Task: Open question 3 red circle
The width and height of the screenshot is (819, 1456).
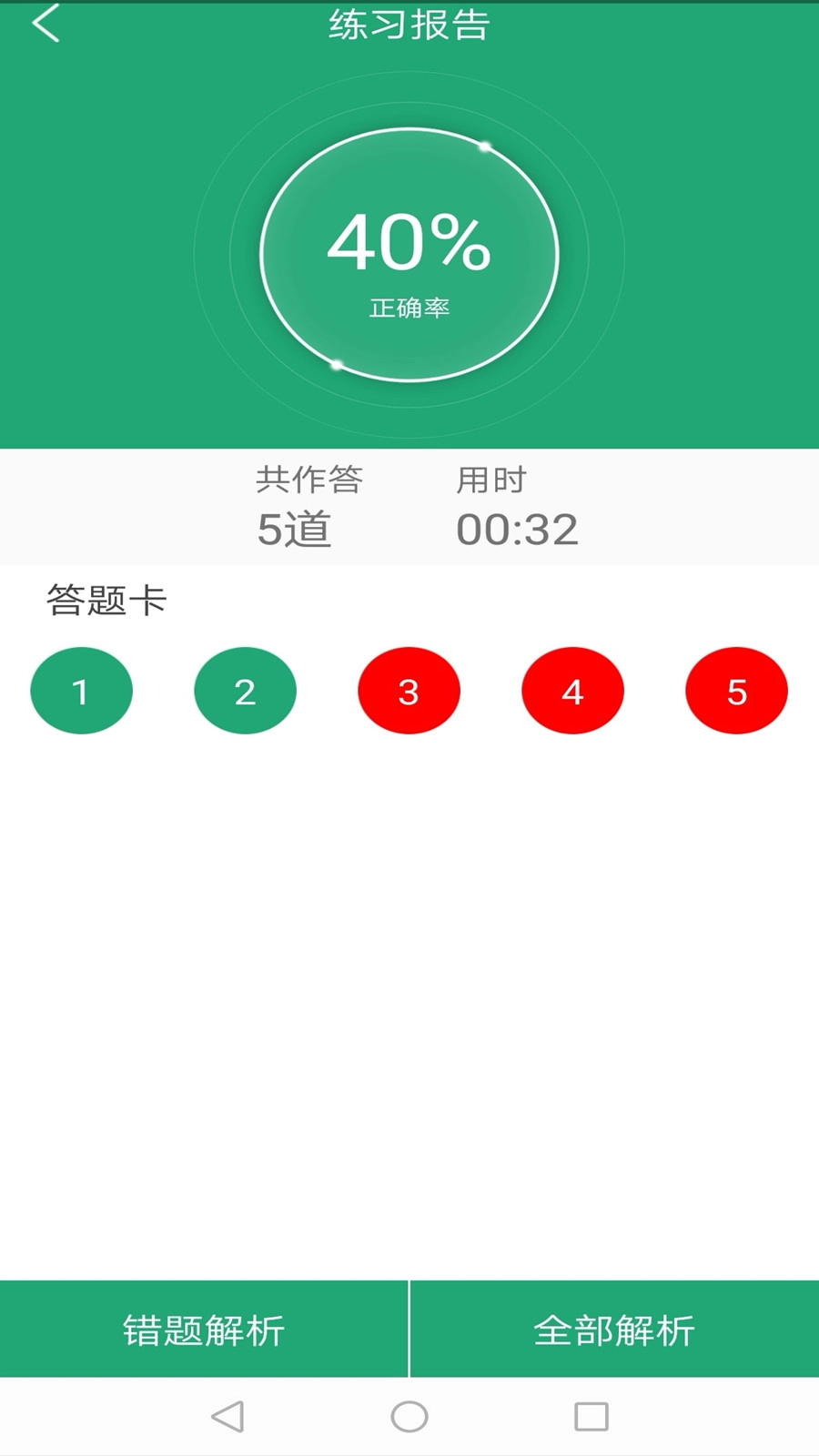Action: pyautogui.click(x=409, y=690)
